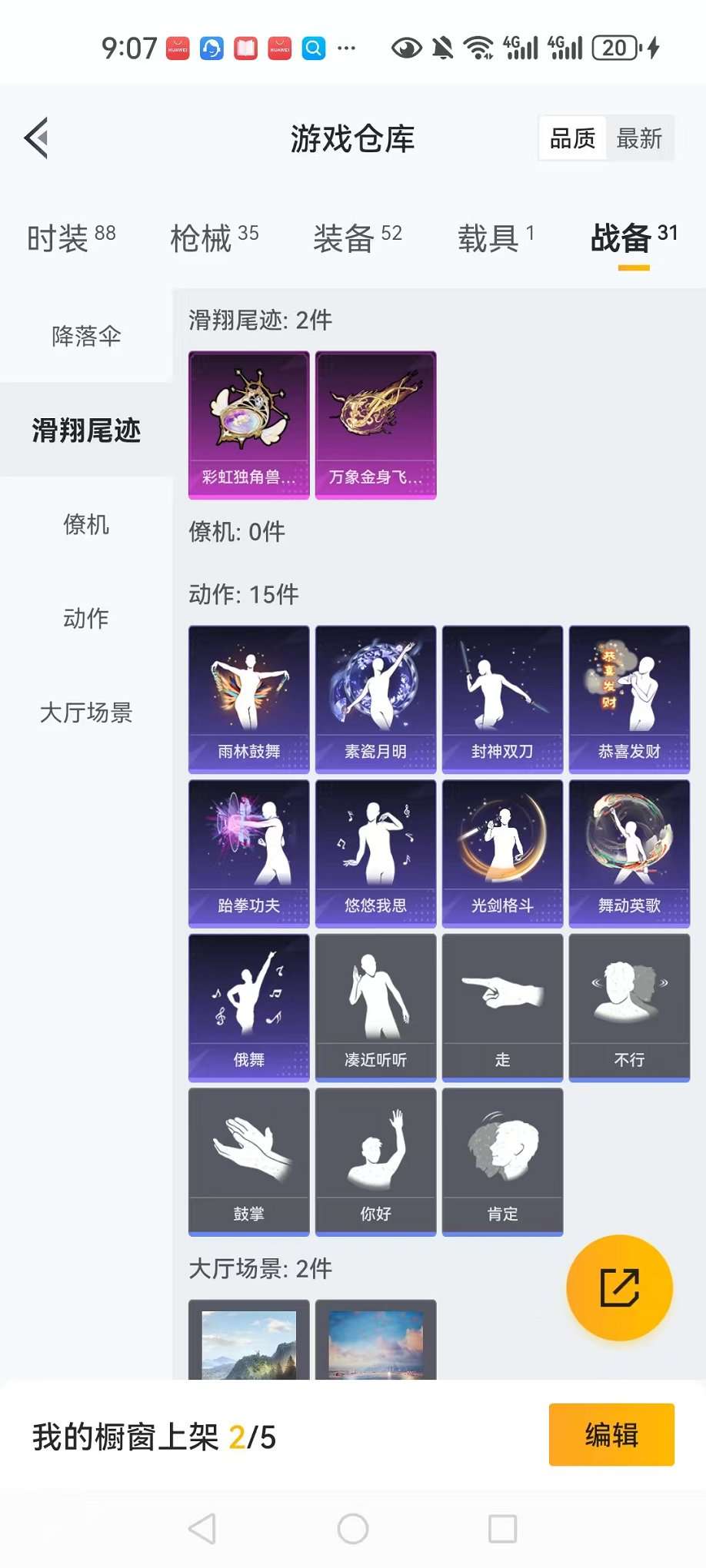Open the 万象金身飞 glide trail item

pyautogui.click(x=376, y=425)
